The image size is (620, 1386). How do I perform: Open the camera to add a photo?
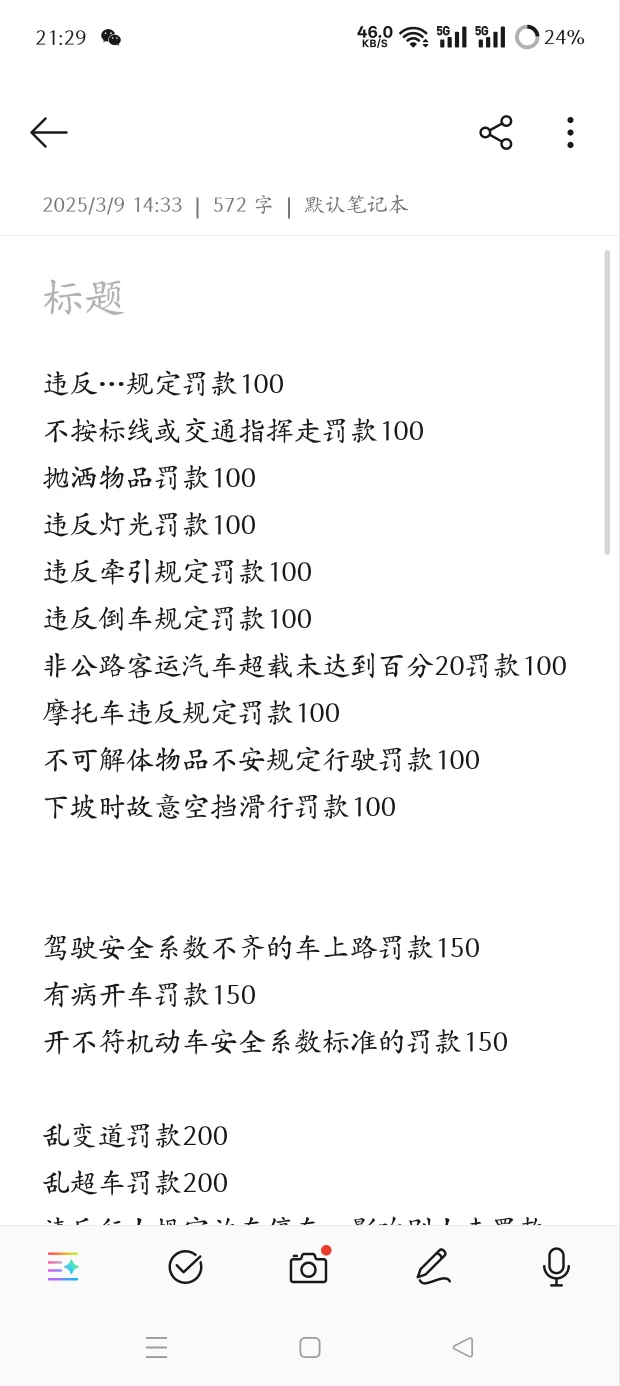coord(309,1266)
